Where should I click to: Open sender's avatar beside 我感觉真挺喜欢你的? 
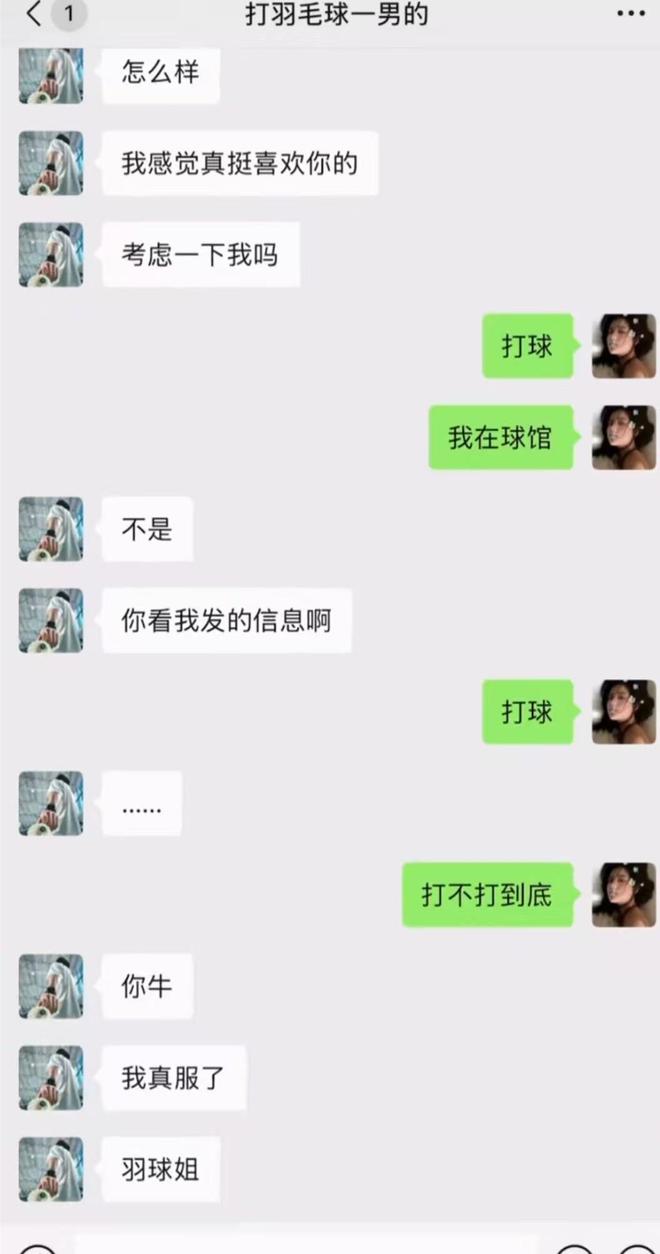(51, 163)
